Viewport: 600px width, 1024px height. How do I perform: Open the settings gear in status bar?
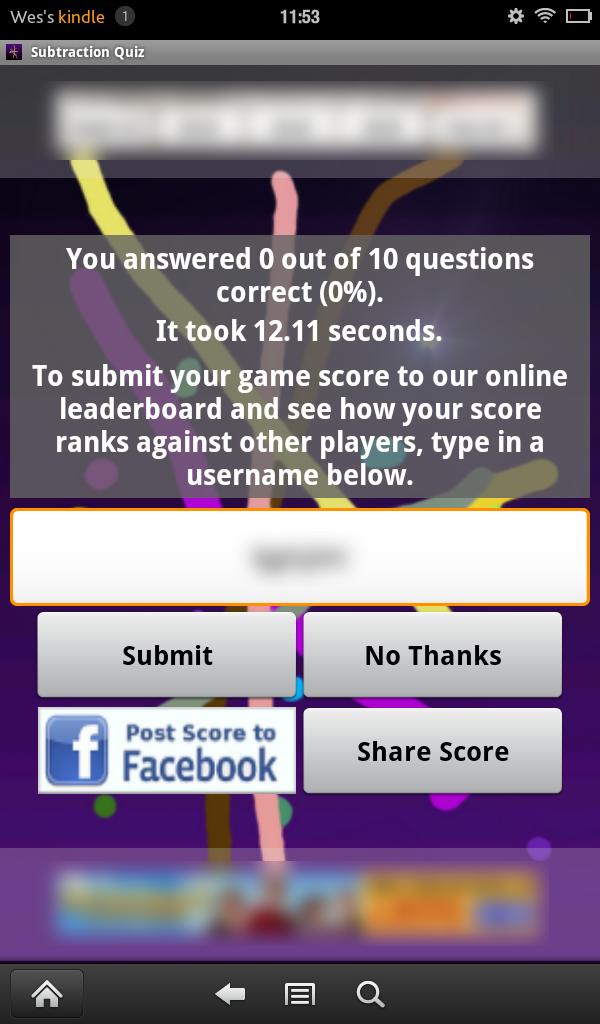click(x=516, y=16)
